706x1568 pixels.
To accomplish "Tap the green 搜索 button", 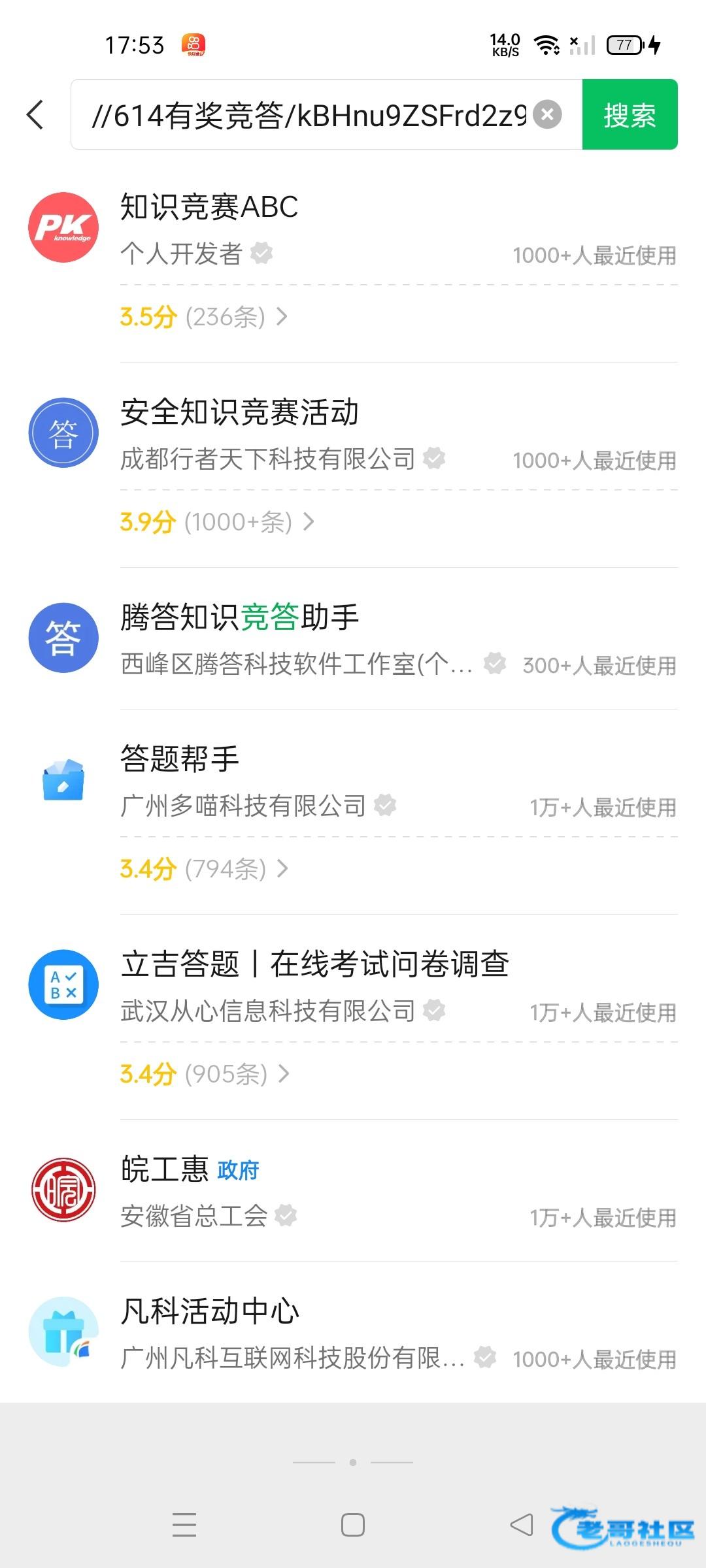I will coord(630,115).
